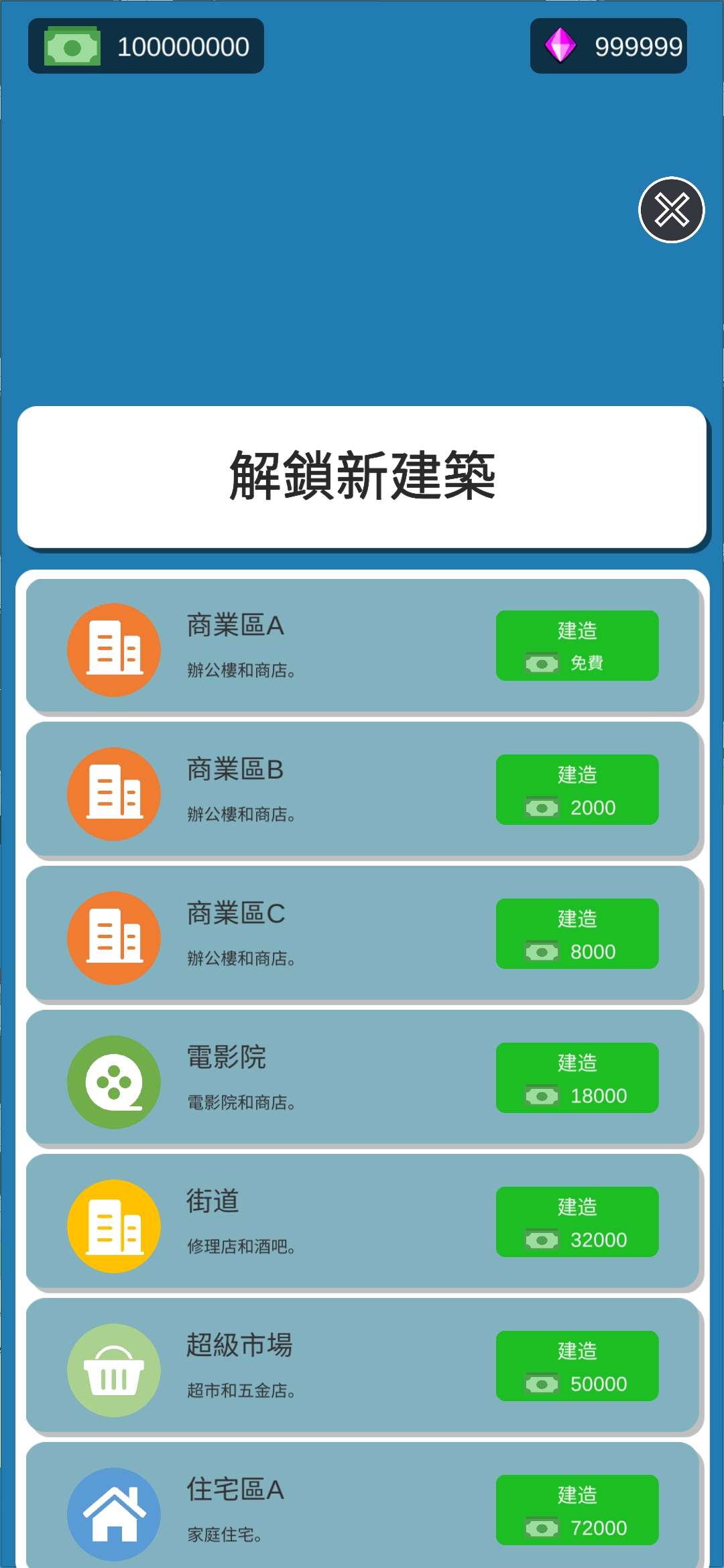This screenshot has height=1568, width=724.
Task: Close the unlock new buildings panel
Action: (671, 210)
